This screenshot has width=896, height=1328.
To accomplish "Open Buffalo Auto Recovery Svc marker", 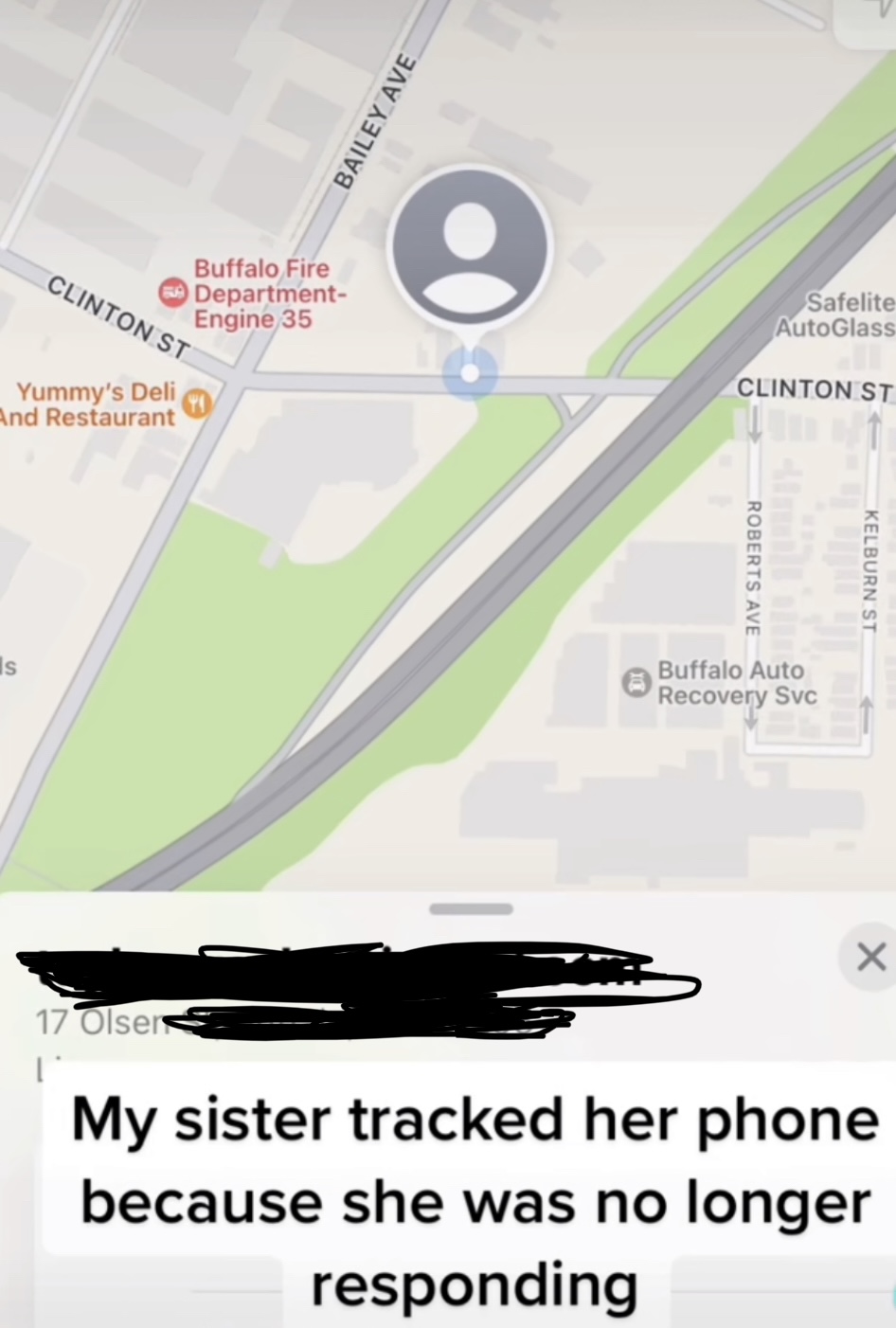I will tap(636, 682).
